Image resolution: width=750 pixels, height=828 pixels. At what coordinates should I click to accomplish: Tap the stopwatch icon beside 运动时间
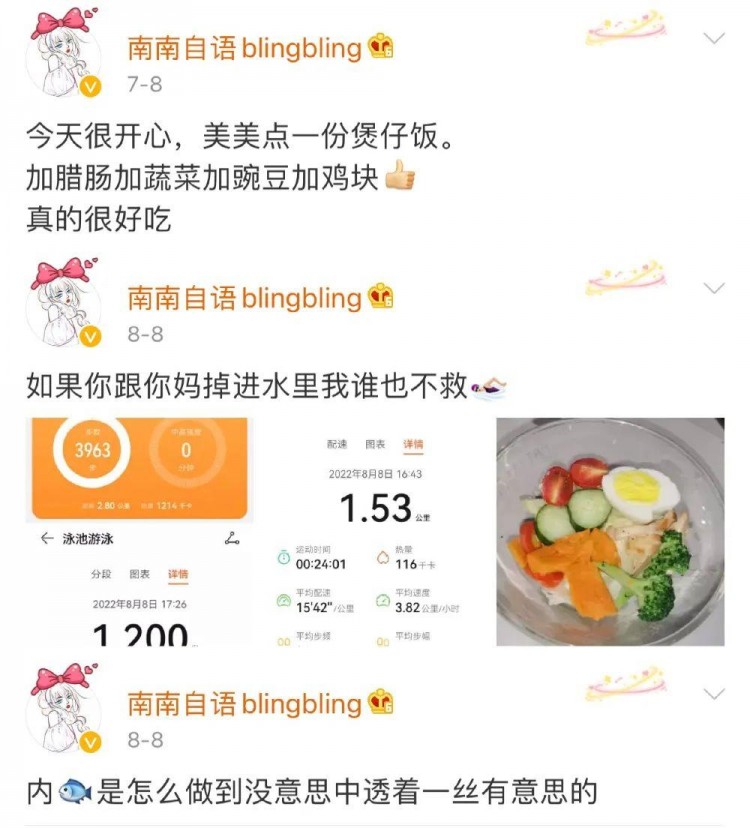(x=282, y=556)
